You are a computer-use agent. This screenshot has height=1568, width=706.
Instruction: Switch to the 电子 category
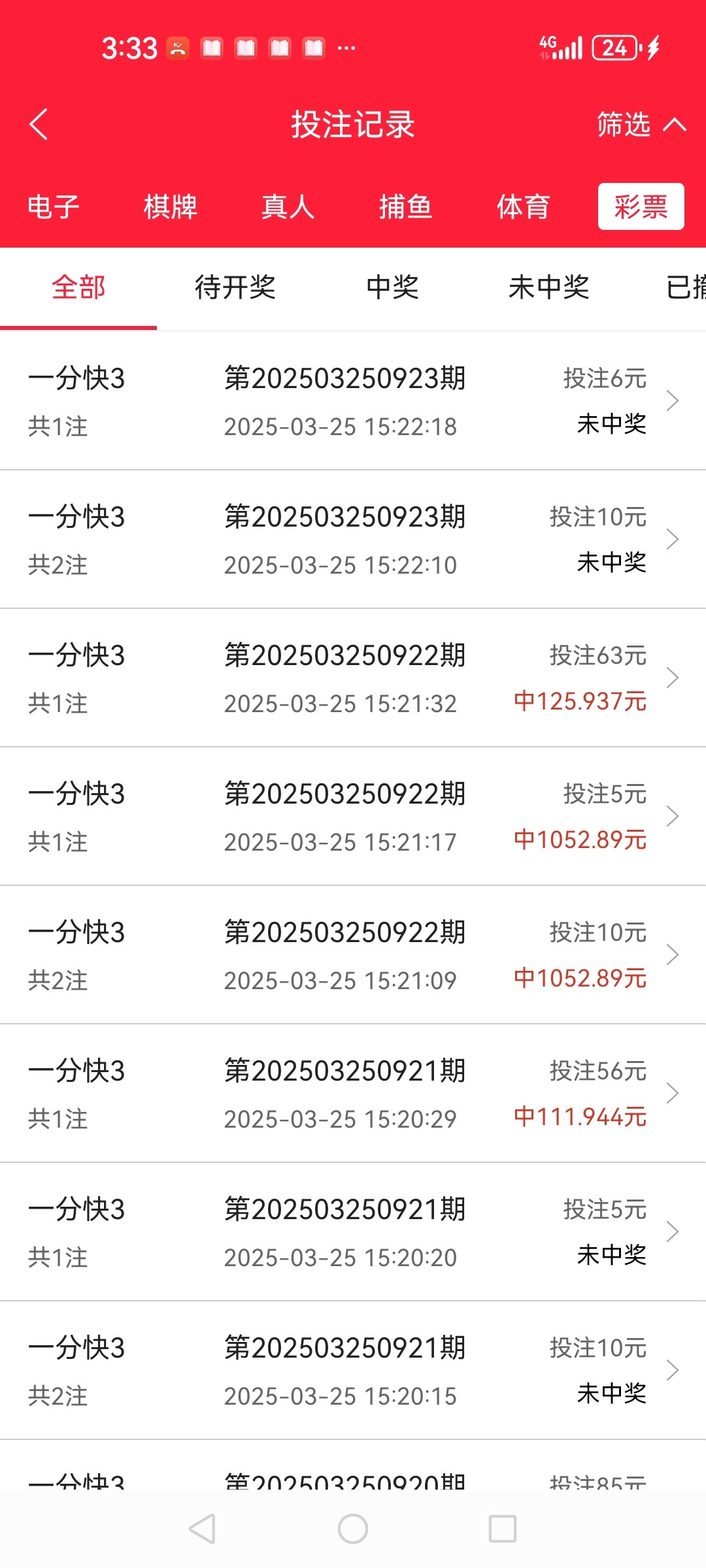[x=53, y=207]
